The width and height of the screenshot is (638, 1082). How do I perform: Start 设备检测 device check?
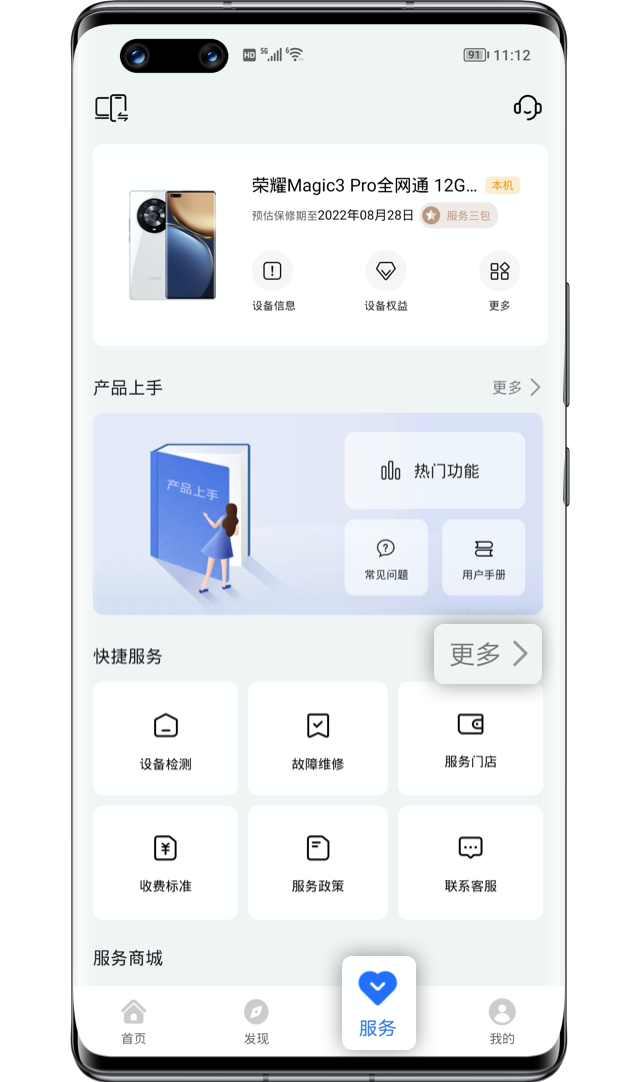click(165, 739)
